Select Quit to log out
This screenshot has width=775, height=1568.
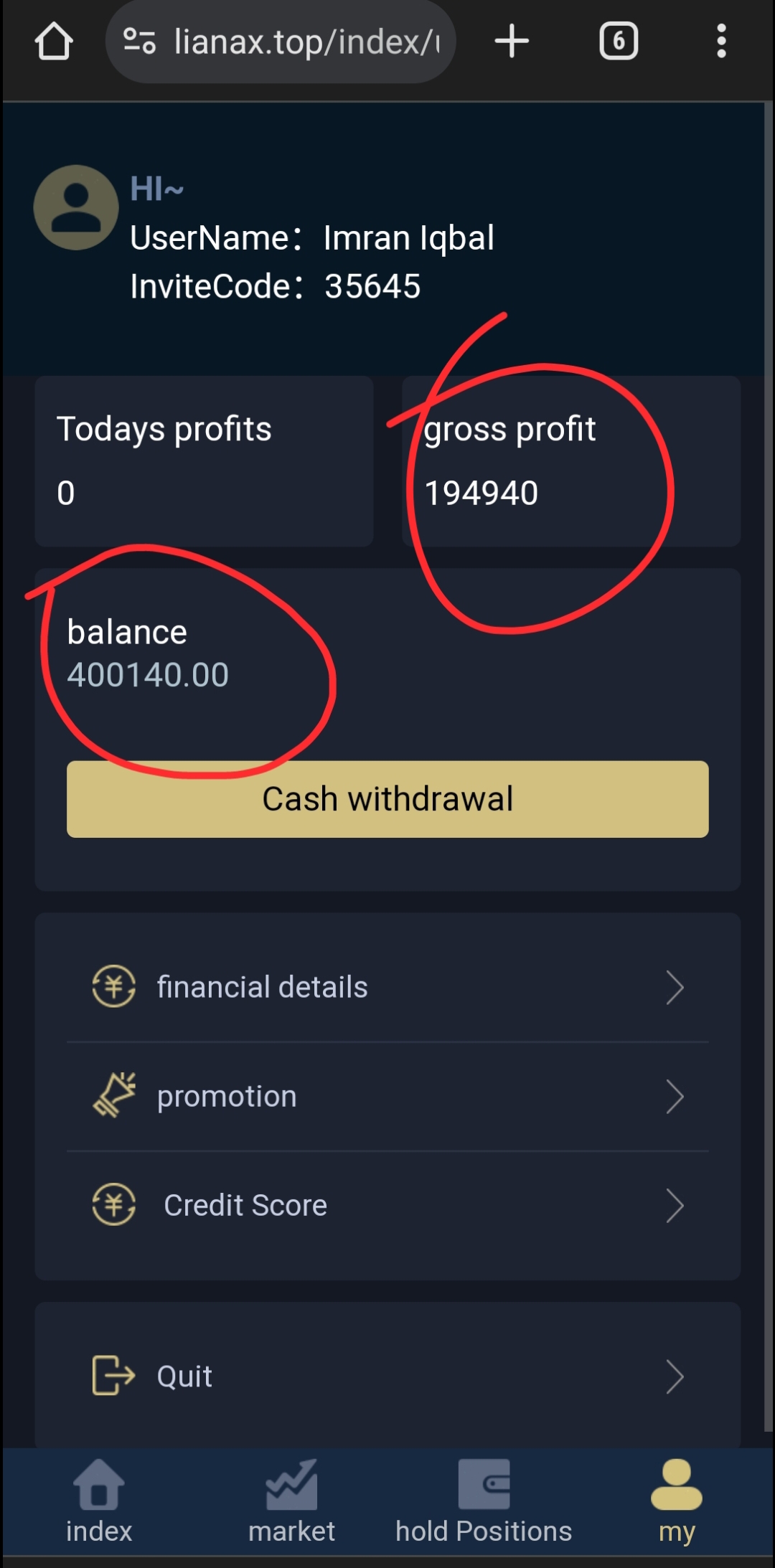click(387, 1376)
